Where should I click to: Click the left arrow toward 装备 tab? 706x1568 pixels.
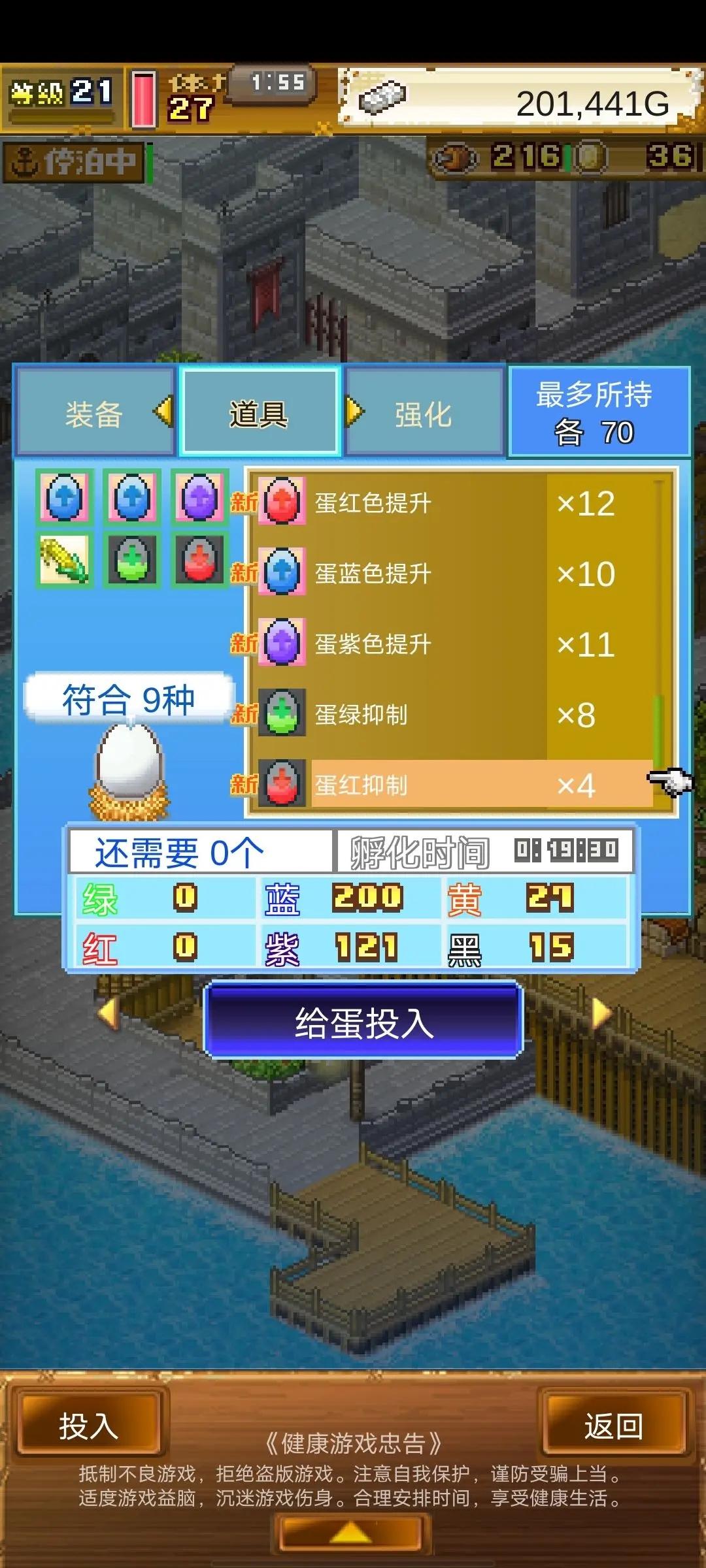pyautogui.click(x=163, y=412)
